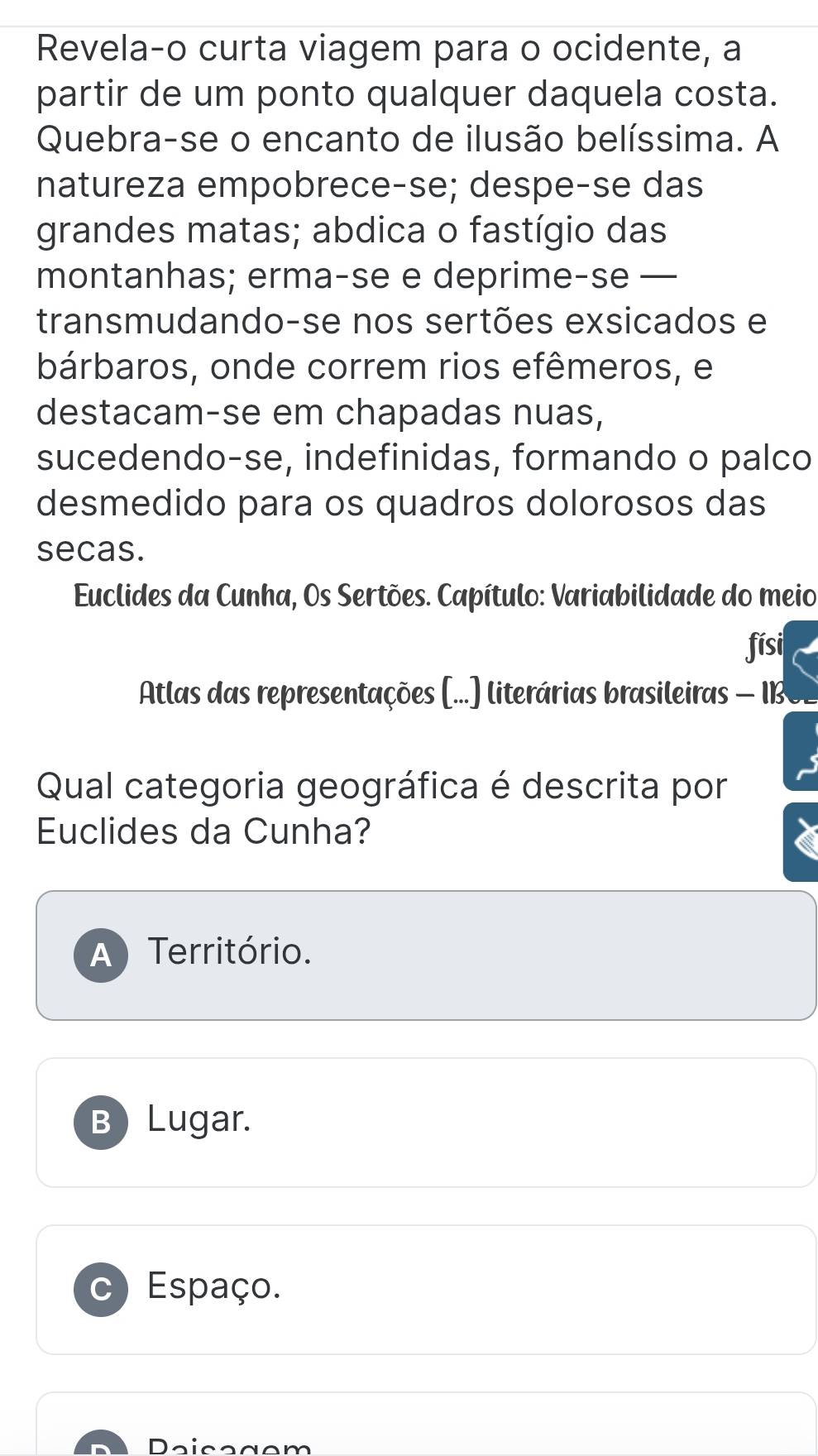This screenshot has height=1456, width=818.
Task: Pick answer C Espaço
Action: click(425, 1289)
